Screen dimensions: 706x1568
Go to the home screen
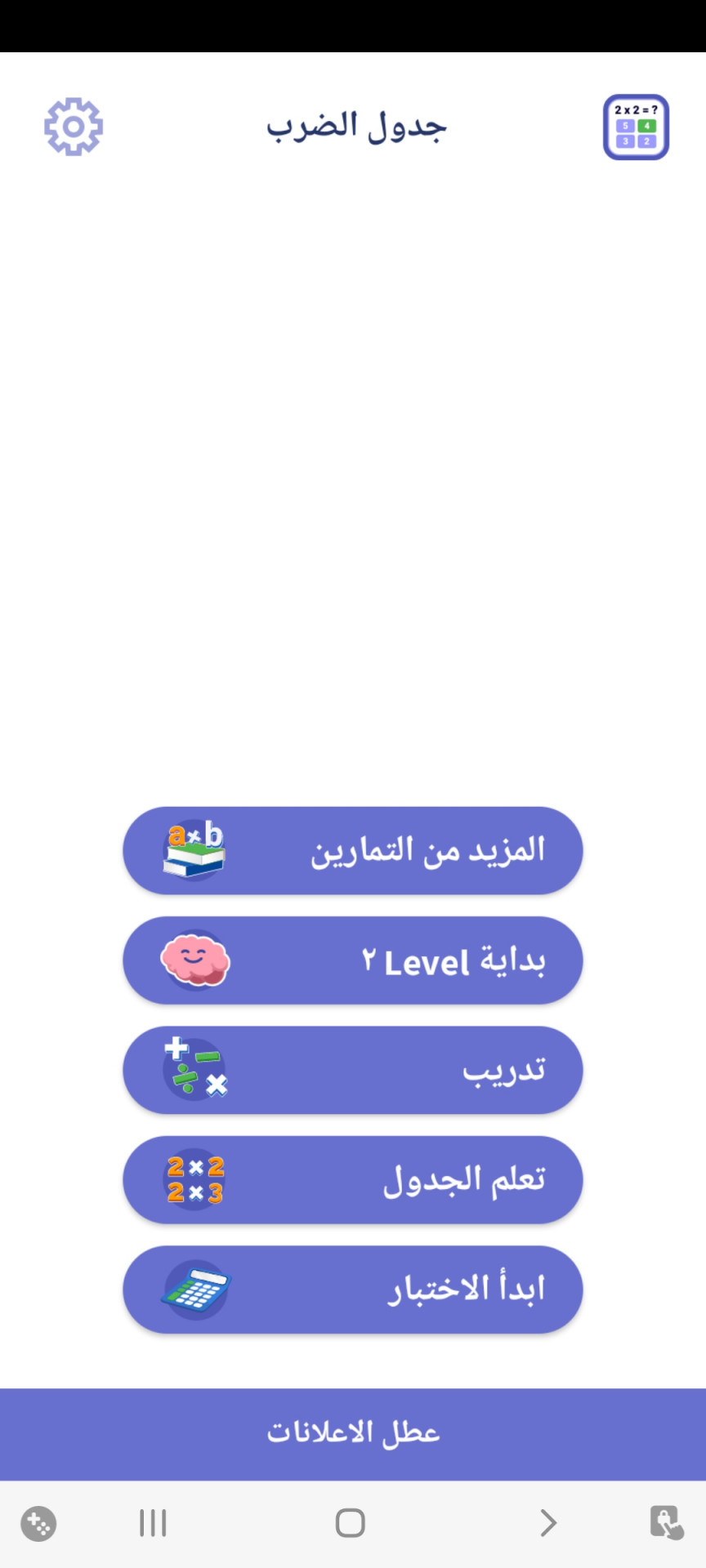350,1522
